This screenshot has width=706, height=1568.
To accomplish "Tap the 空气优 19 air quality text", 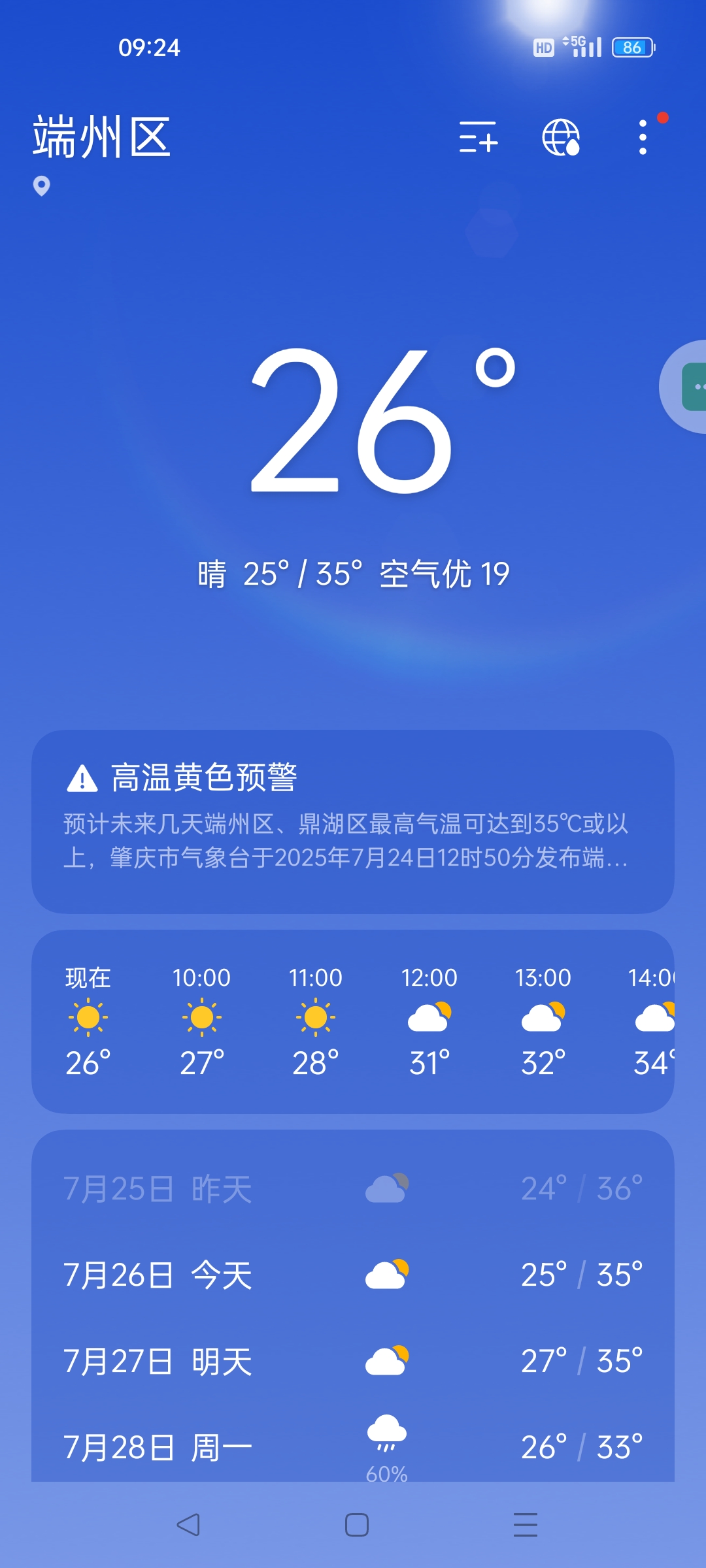I will click(x=445, y=574).
